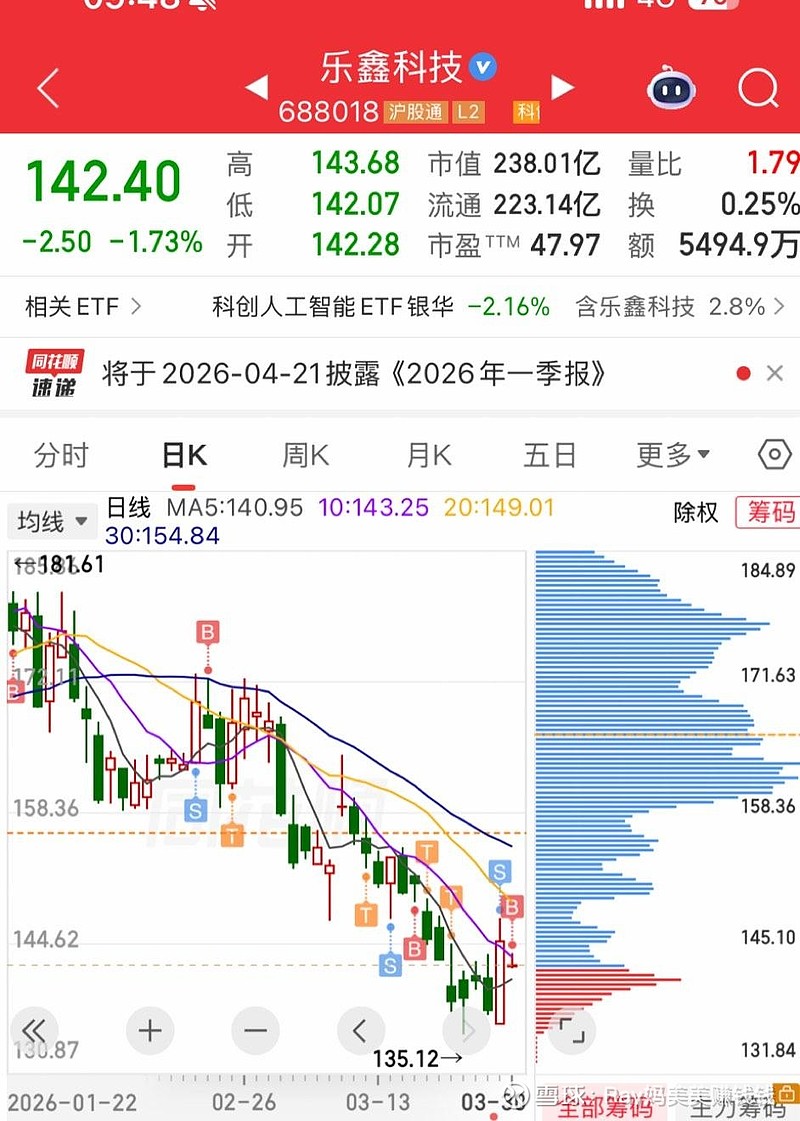Tap the zoom-in plus icon on chart
The width and height of the screenshot is (800, 1121).
click(x=148, y=1031)
